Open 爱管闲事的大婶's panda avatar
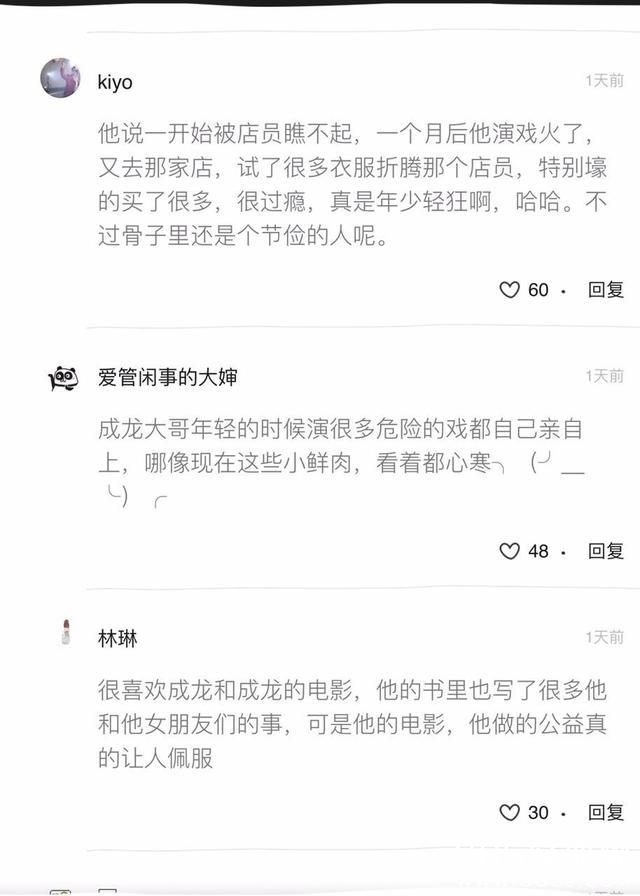The height and width of the screenshot is (896, 640). coord(63,378)
